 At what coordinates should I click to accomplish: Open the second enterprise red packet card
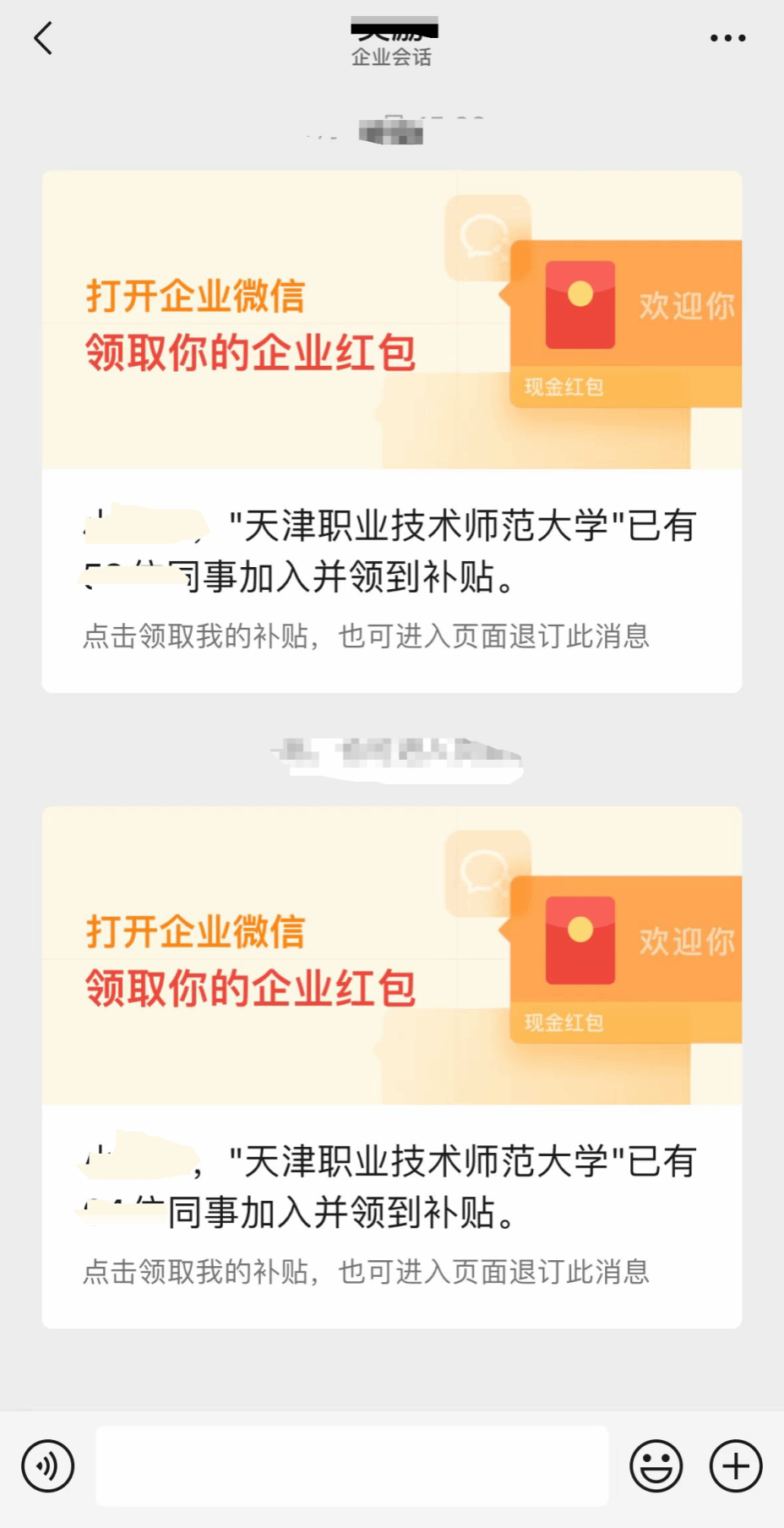[391, 1067]
